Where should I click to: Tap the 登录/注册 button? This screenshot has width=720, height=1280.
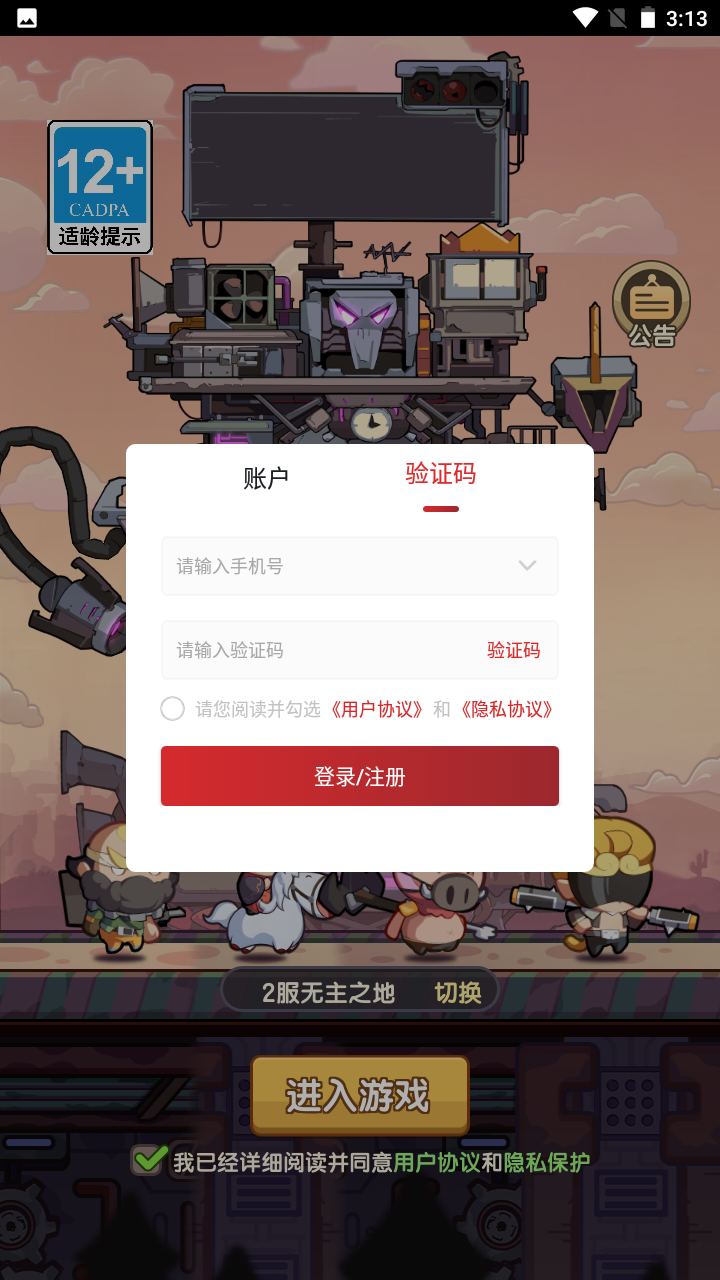click(x=360, y=776)
